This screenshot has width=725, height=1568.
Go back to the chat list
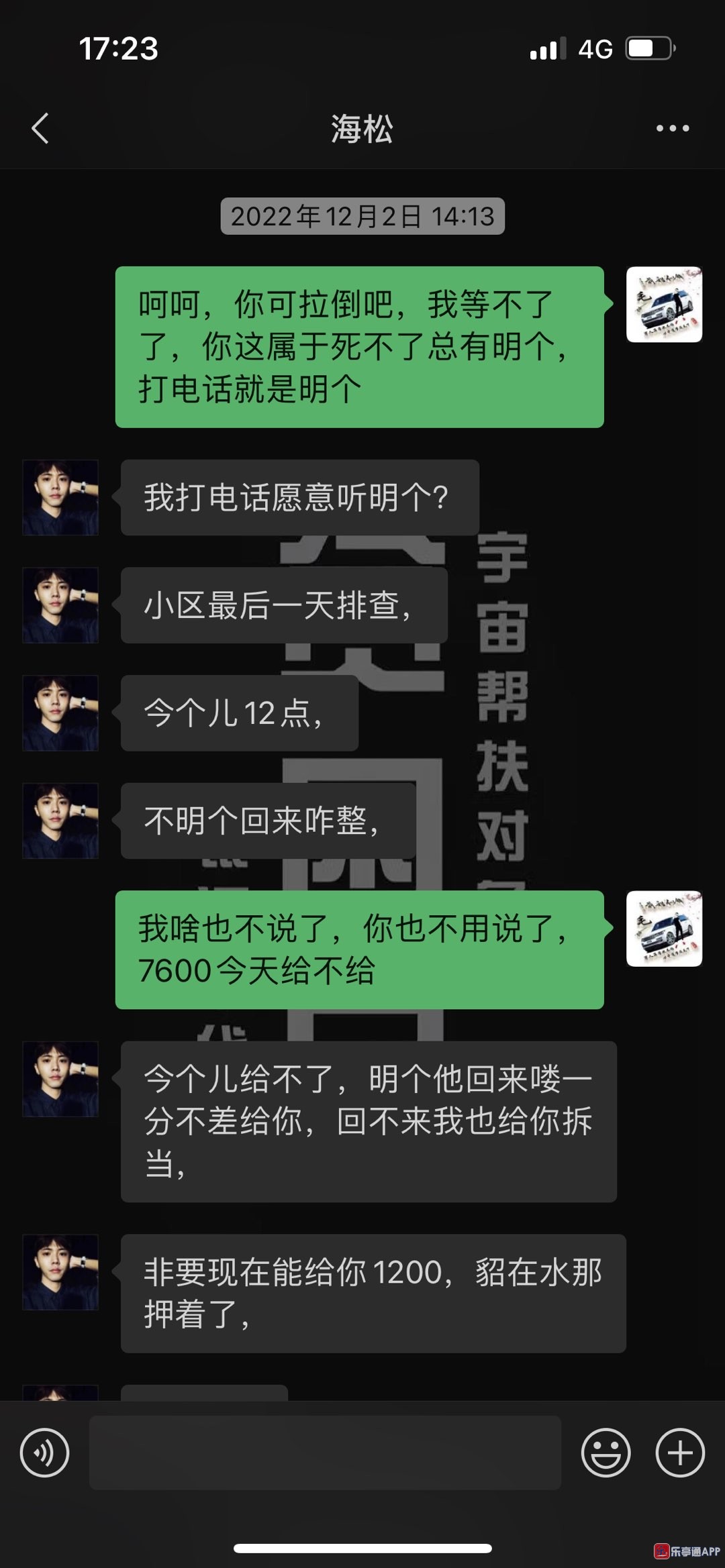pos(40,128)
